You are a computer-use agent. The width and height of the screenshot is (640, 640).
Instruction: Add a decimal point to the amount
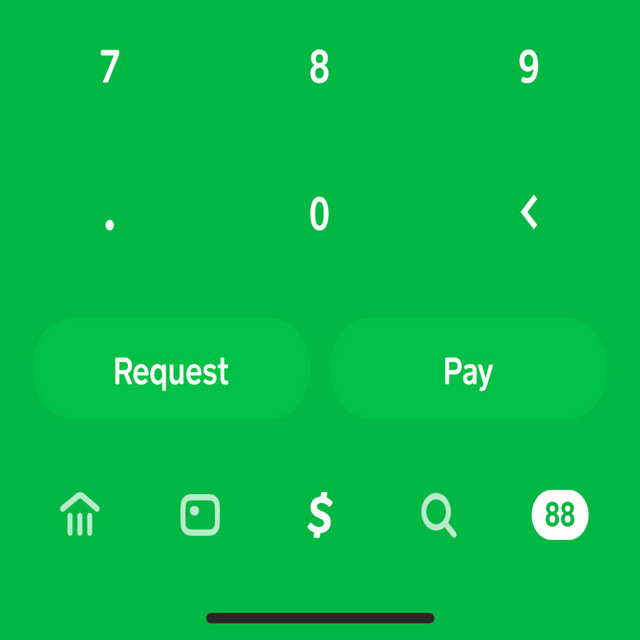(110, 216)
